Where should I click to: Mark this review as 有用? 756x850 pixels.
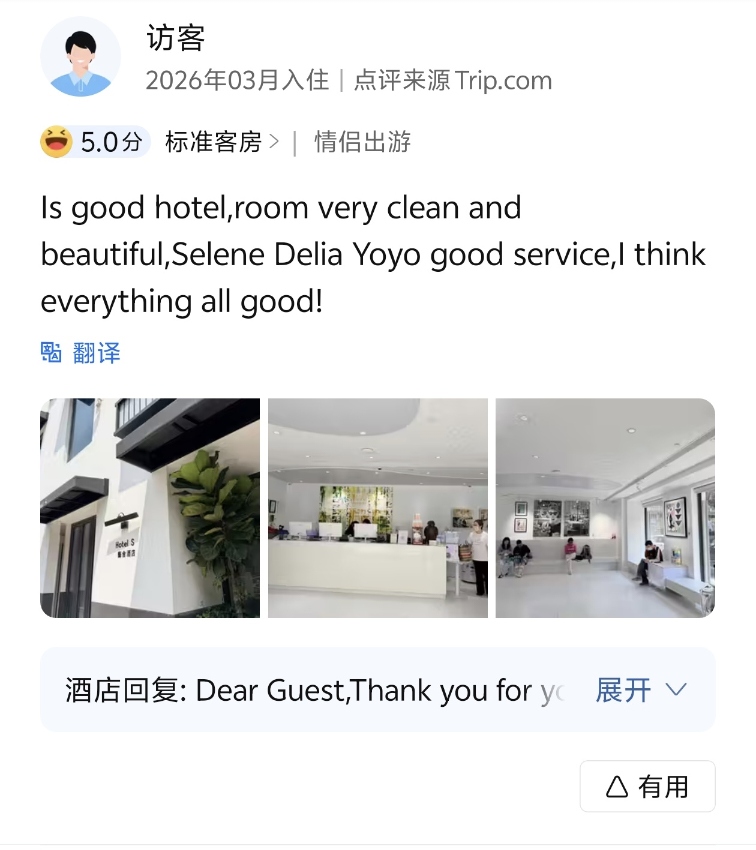(648, 787)
